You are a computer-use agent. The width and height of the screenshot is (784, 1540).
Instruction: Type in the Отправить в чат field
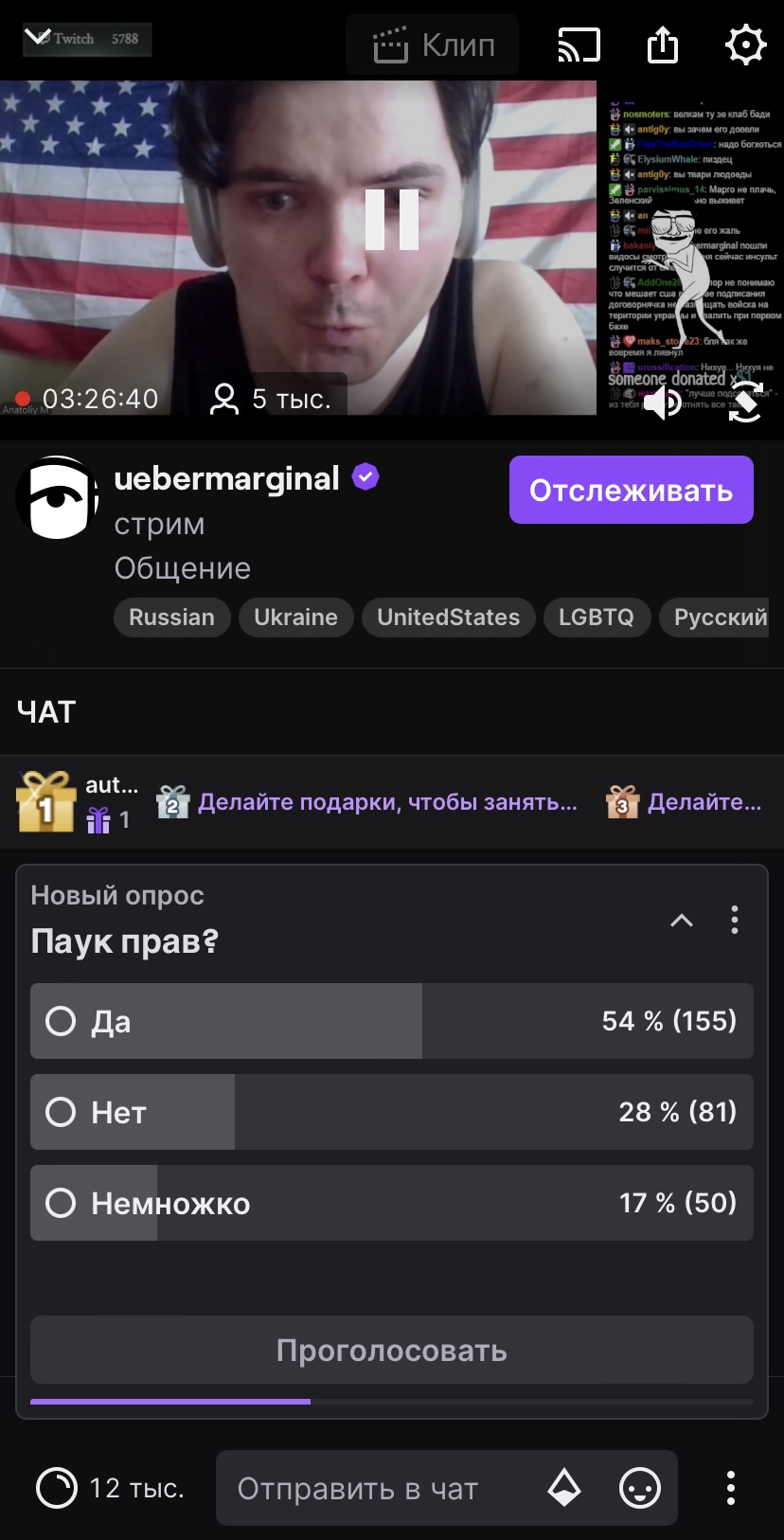(x=379, y=1488)
